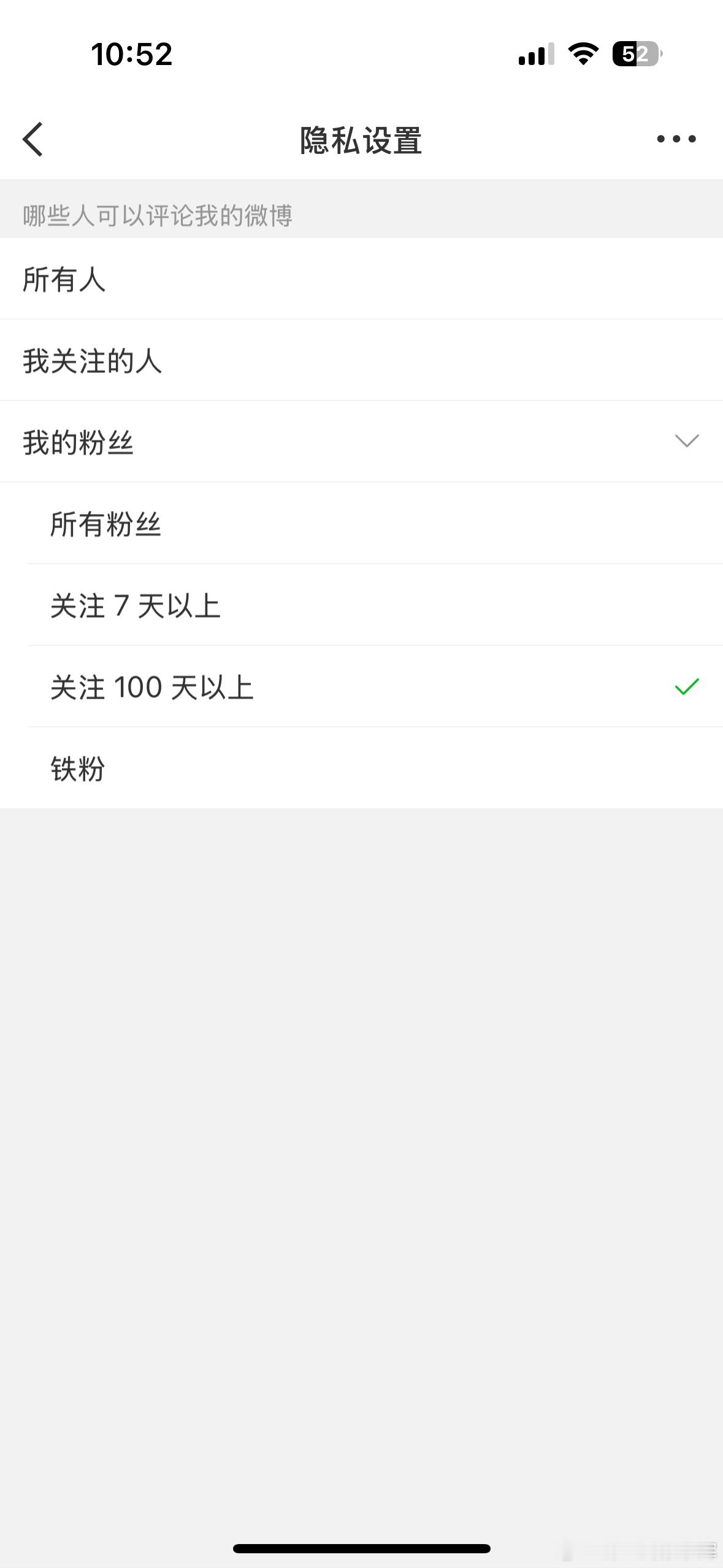The width and height of the screenshot is (723, 1568).
Task: Select 所有粉丝 option
Action: [375, 523]
